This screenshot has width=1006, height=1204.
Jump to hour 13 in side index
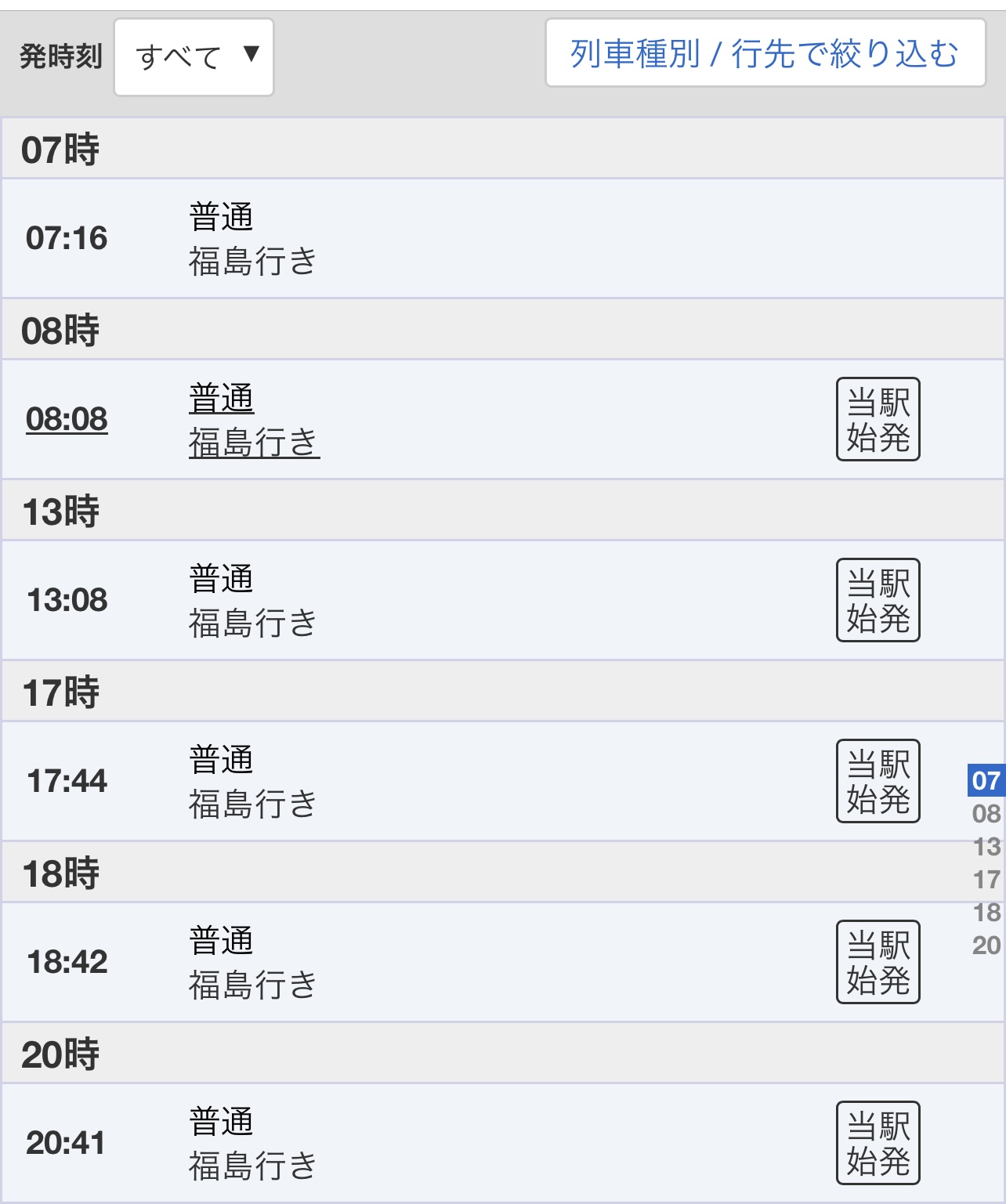click(986, 846)
